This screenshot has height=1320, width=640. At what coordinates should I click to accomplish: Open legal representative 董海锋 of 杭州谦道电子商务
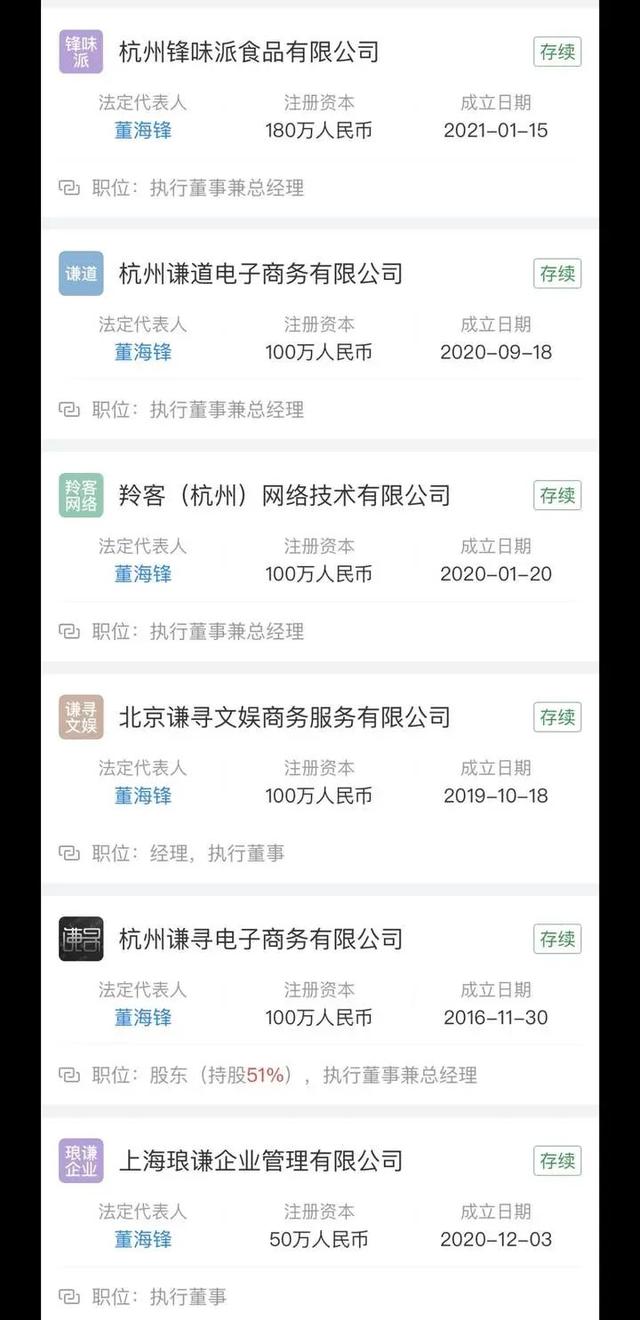pyautogui.click(x=143, y=352)
